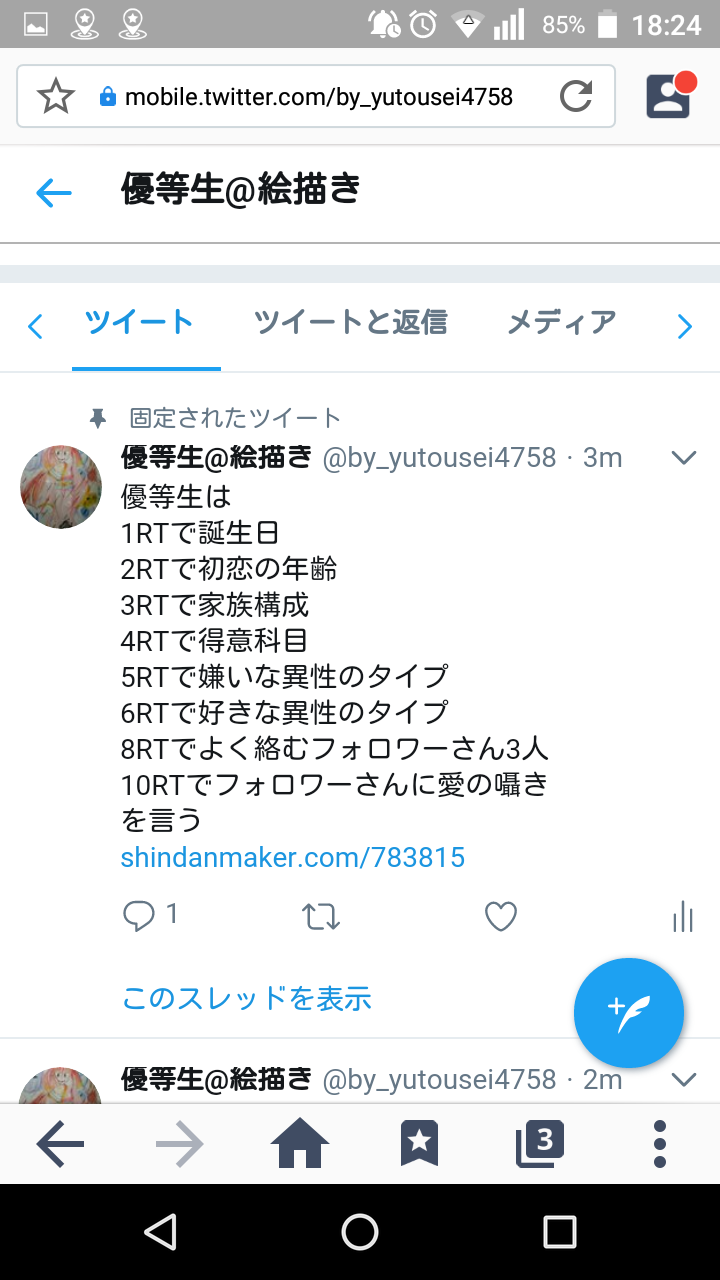Go back with the blue arrow
Viewport: 720px width, 1280px height.
click(54, 192)
